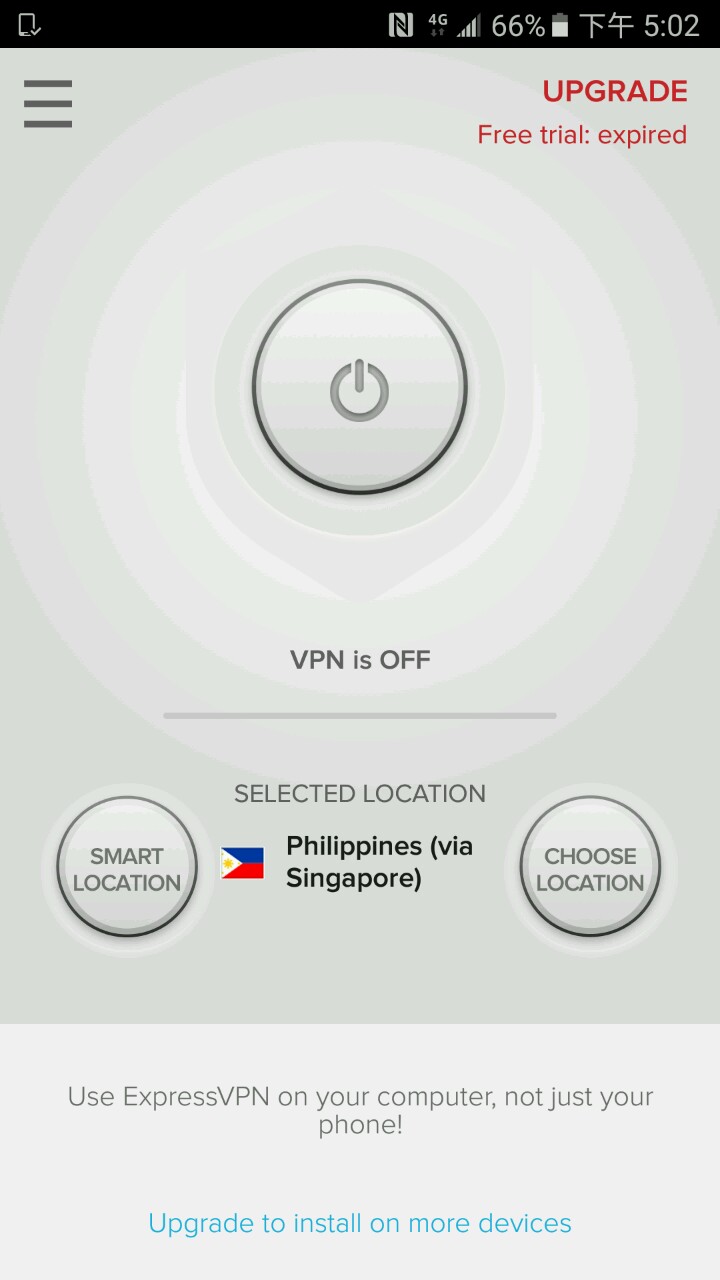
Task: Select Smart Location
Action: click(127, 868)
